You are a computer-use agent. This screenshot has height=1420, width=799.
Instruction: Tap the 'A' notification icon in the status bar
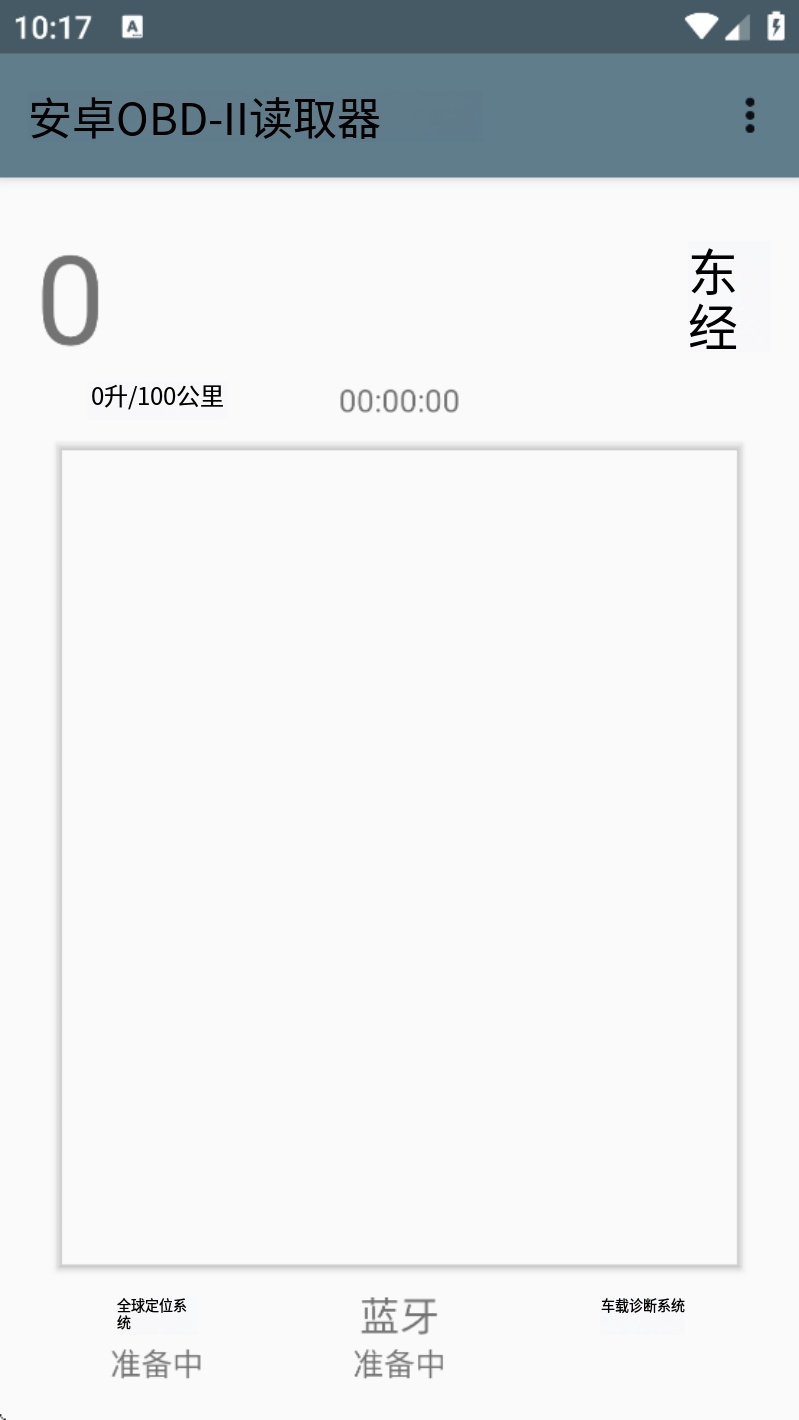coord(131,27)
